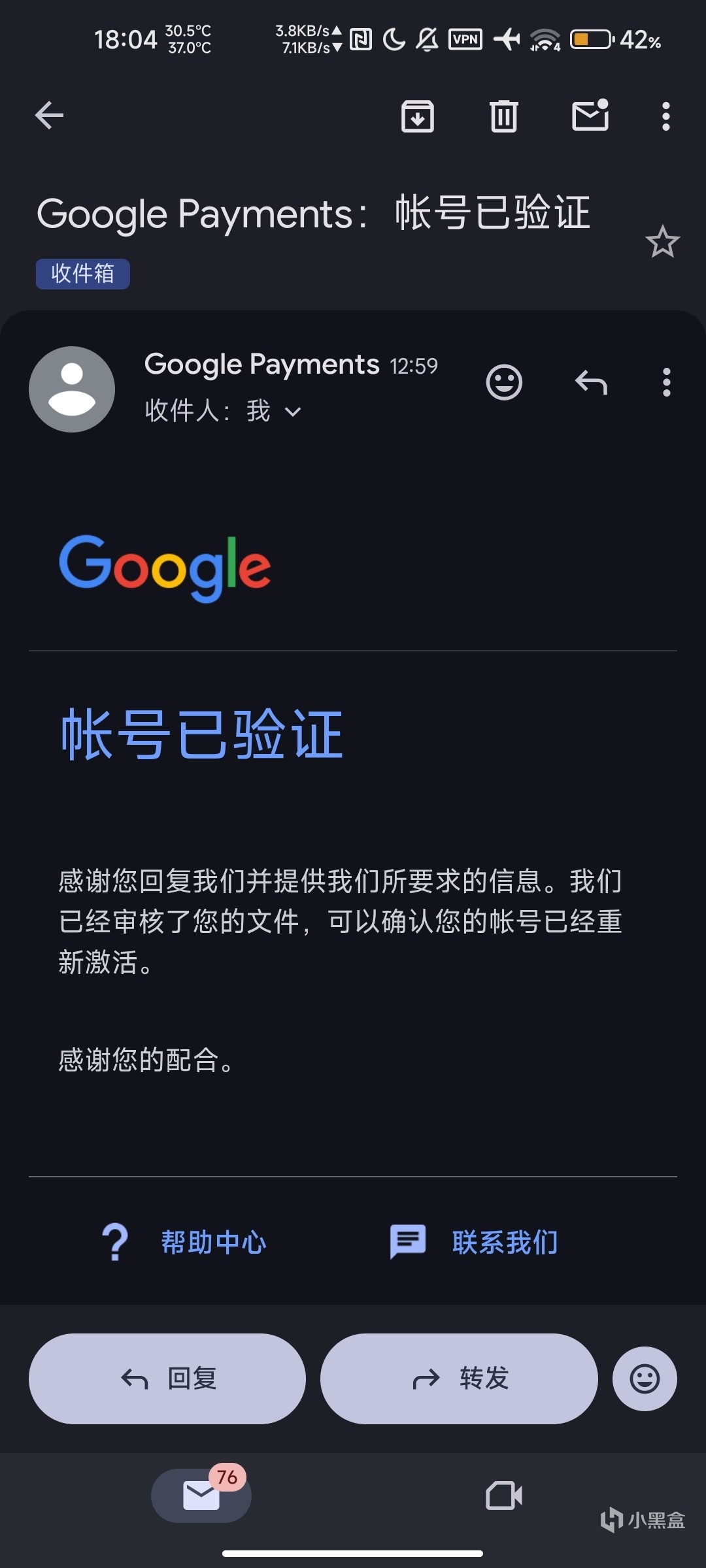Screen dimensions: 706x1568
Task: Go back to the inbox list
Action: [50, 116]
